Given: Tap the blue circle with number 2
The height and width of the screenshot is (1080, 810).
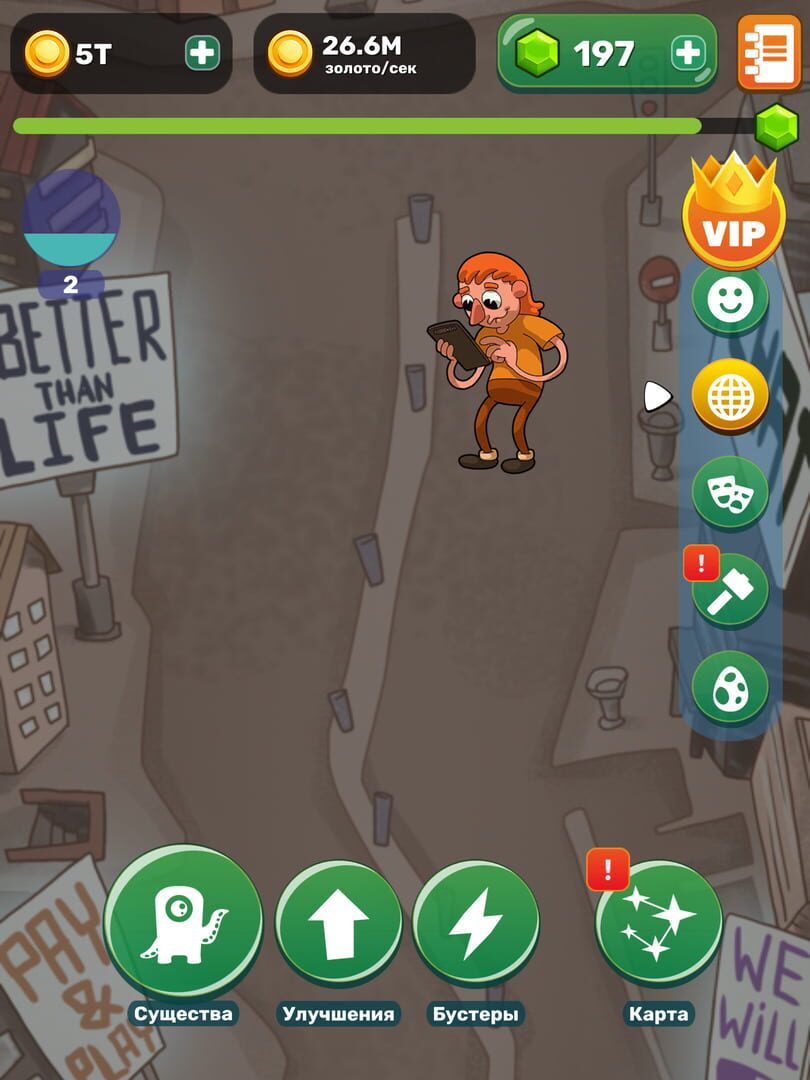Looking at the screenshot, I should click(x=71, y=218).
